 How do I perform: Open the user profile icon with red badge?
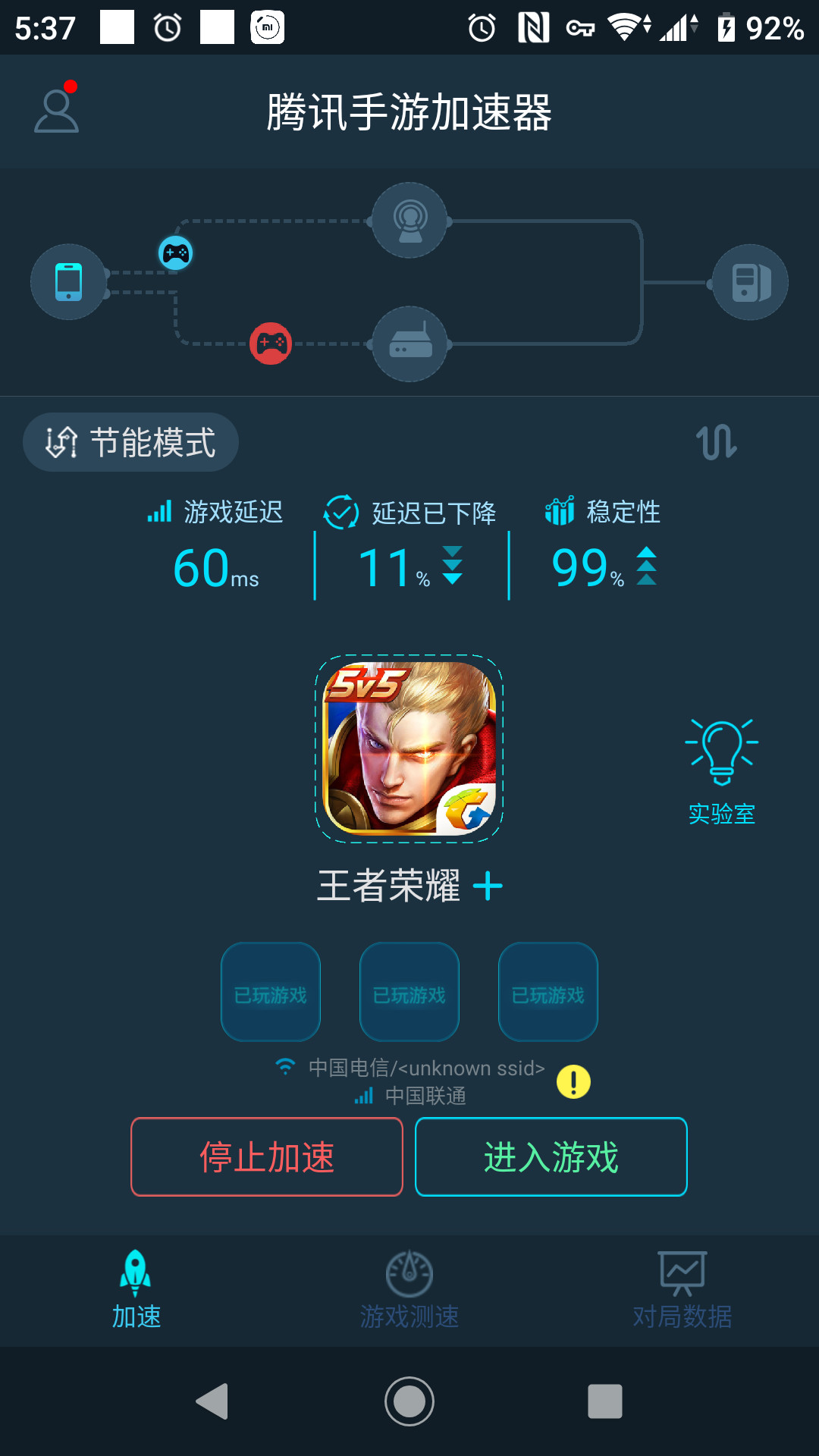(57, 110)
